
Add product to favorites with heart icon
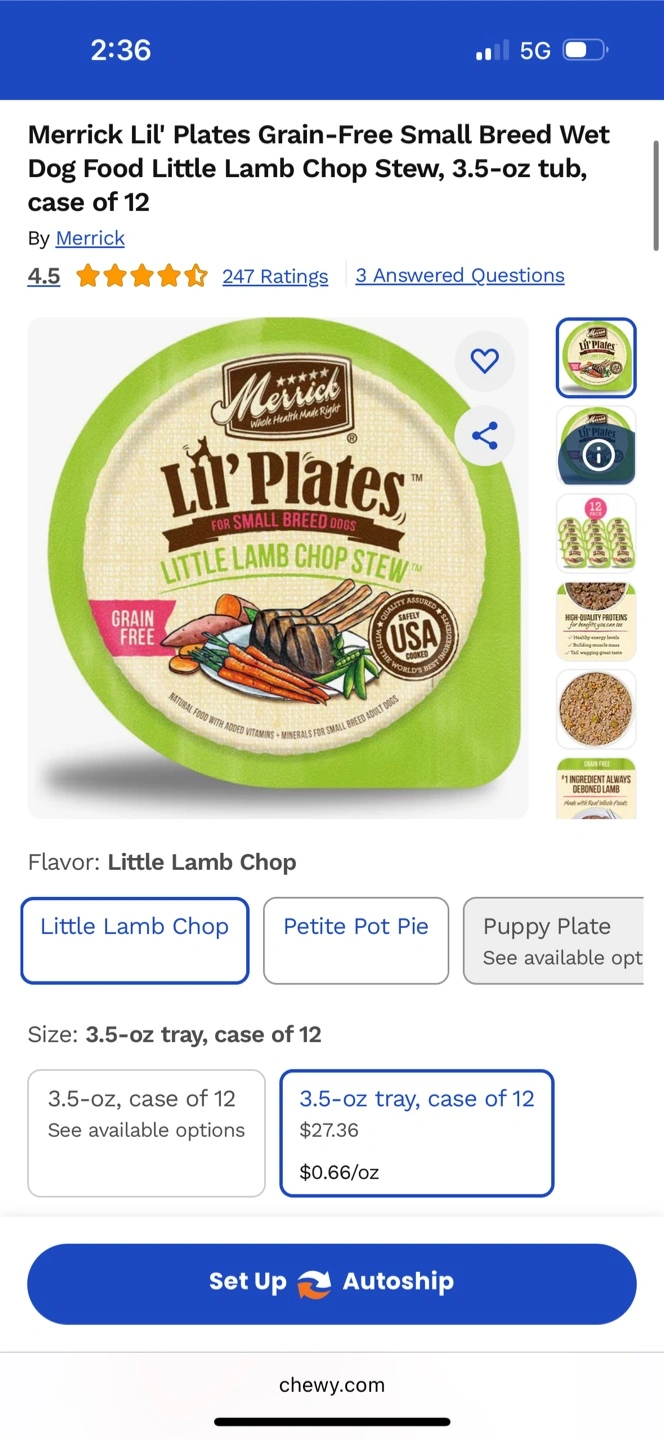tap(485, 361)
